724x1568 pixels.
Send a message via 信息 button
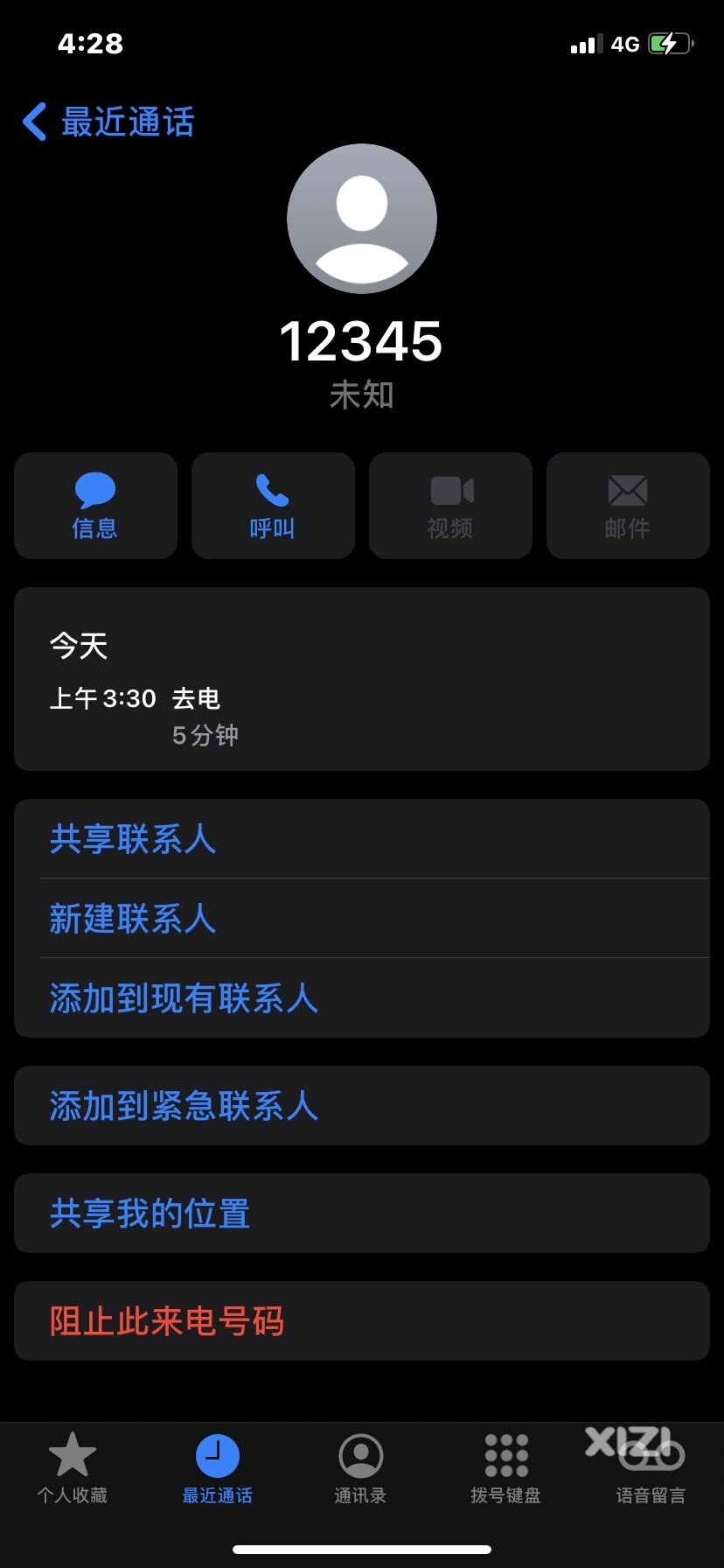point(95,506)
